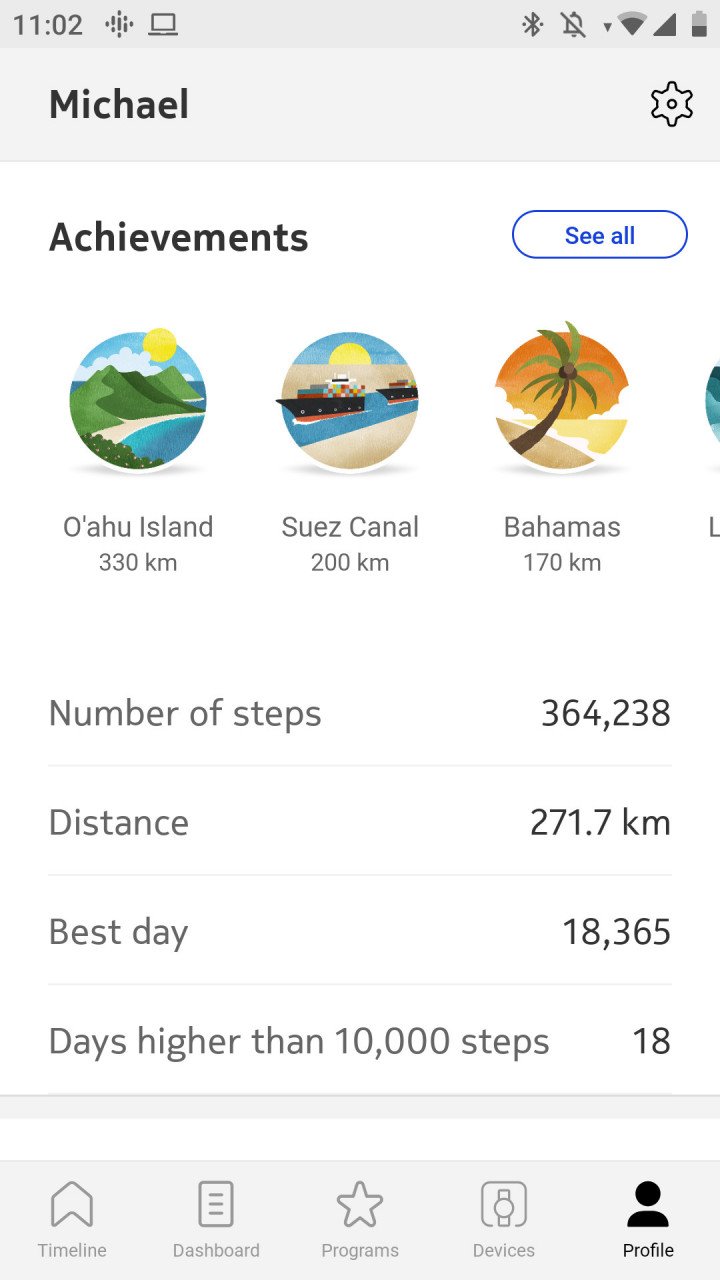The height and width of the screenshot is (1280, 720).
Task: Go to the Dashboard tab
Action: 216,1220
